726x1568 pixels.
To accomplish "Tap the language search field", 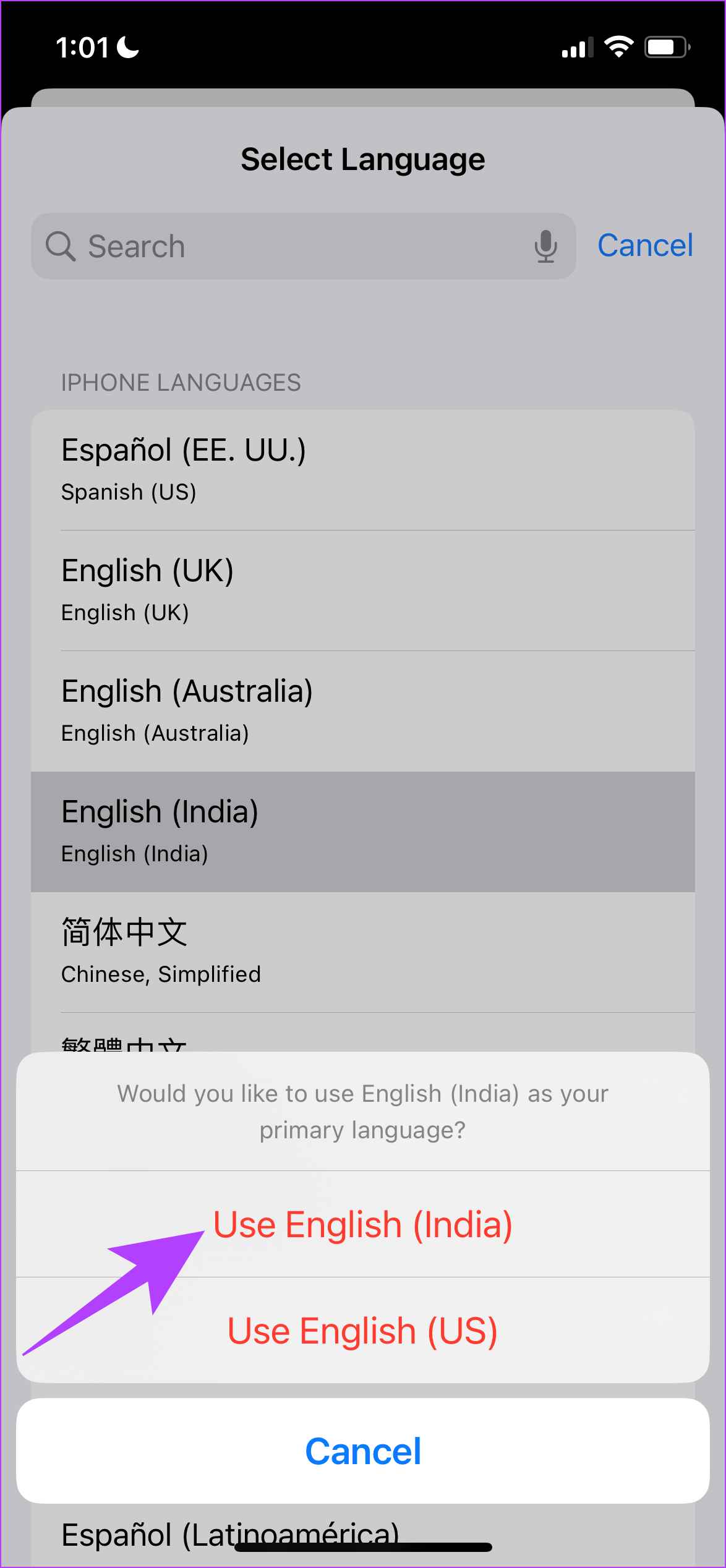I will [x=304, y=246].
